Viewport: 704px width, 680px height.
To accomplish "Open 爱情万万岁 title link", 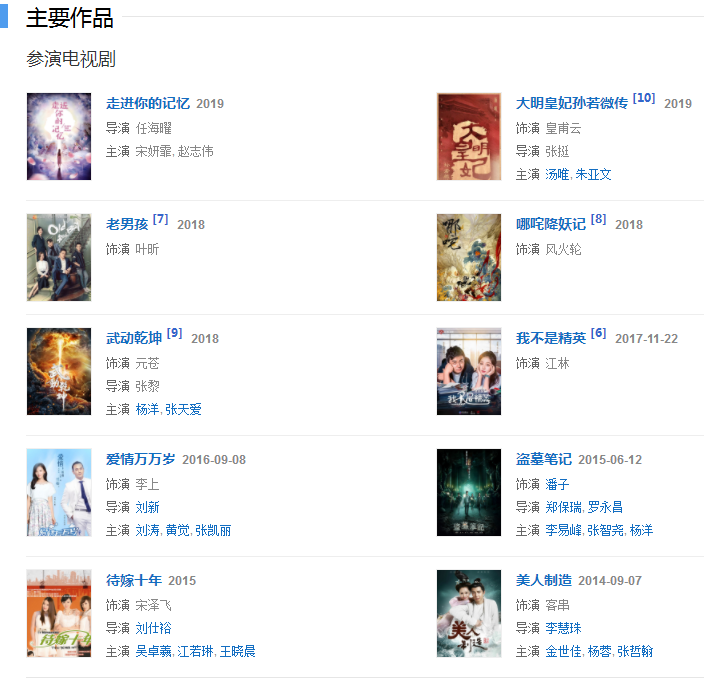I will click(140, 460).
